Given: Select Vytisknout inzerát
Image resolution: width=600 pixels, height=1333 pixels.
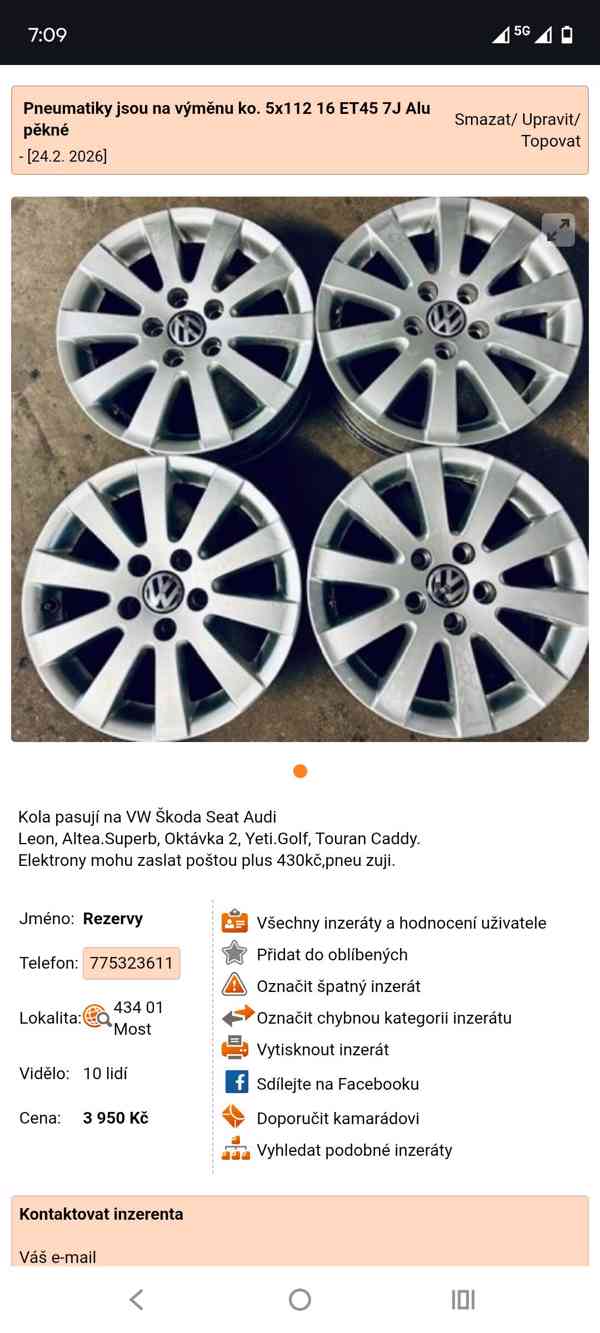Looking at the screenshot, I should coord(322,1050).
